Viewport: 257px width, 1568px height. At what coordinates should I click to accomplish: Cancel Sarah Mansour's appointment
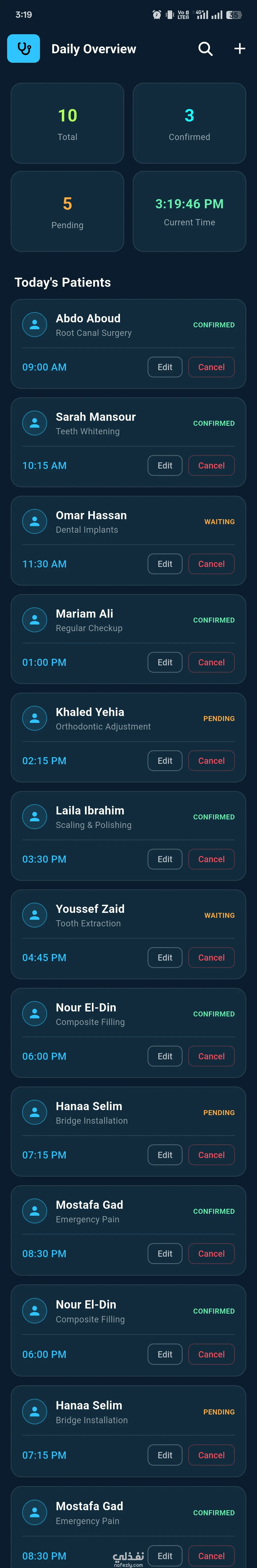[211, 466]
